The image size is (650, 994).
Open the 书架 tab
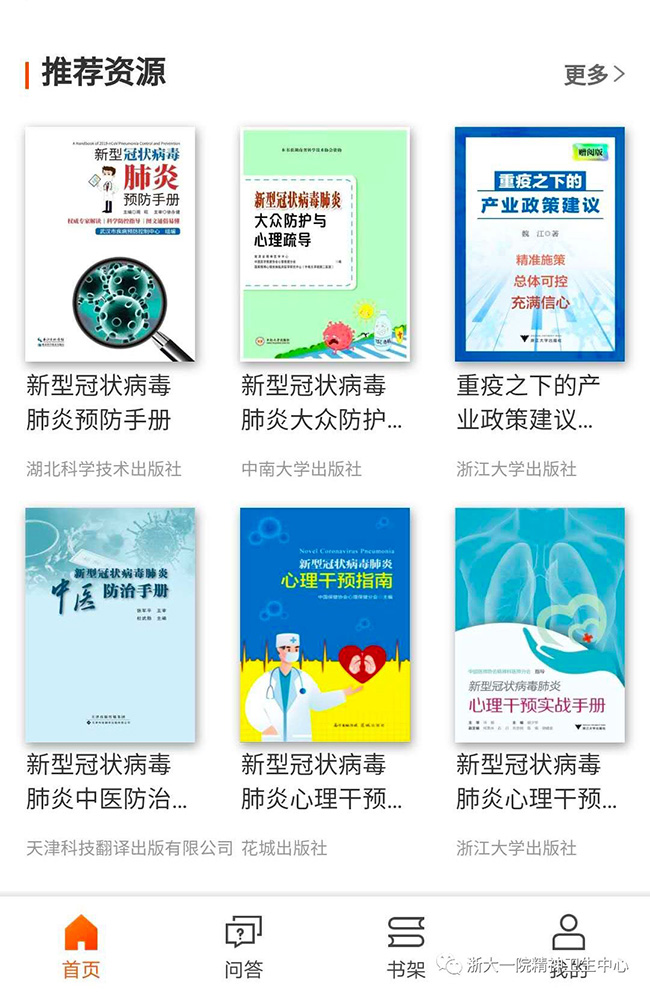pos(406,946)
